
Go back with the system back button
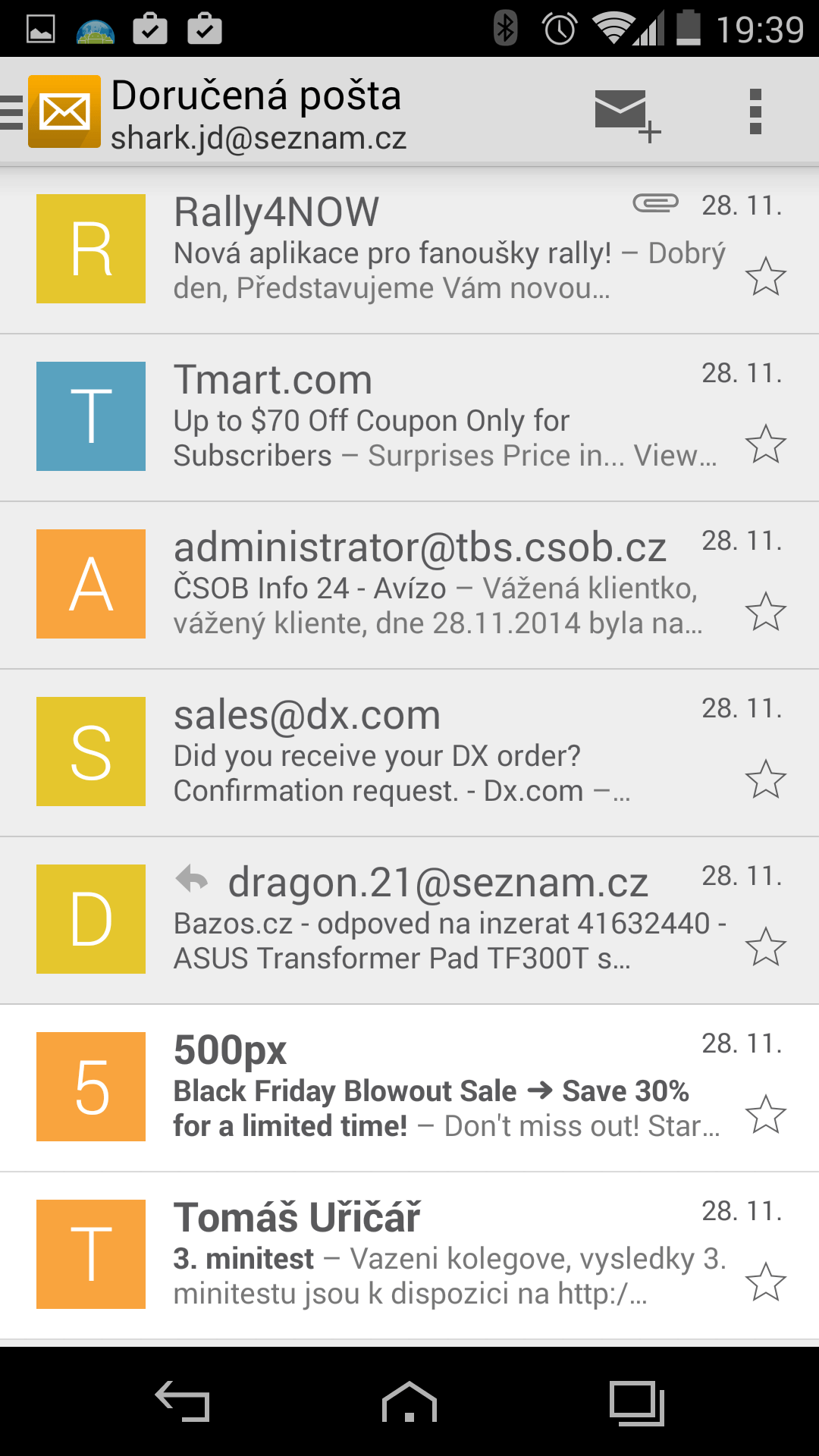click(x=182, y=1401)
